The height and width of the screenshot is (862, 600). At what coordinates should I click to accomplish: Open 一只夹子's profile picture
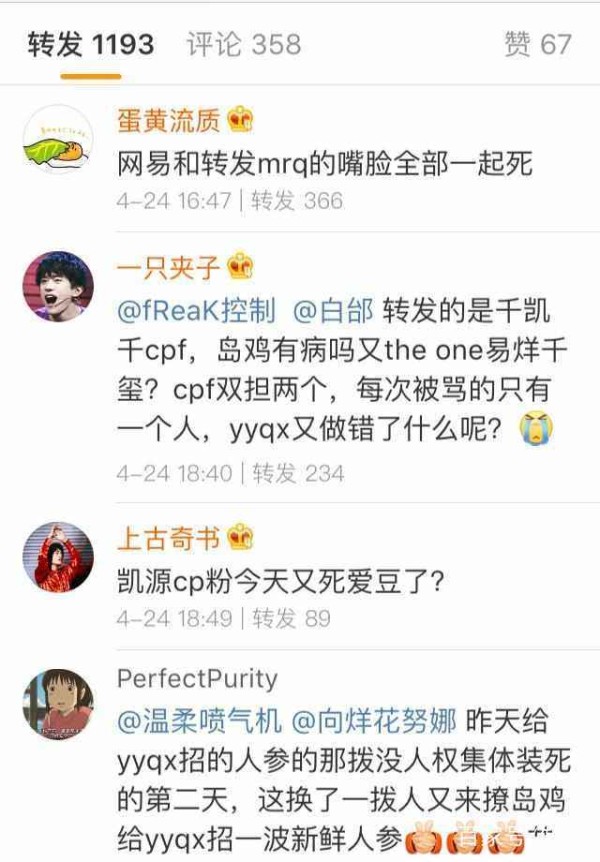(x=58, y=285)
